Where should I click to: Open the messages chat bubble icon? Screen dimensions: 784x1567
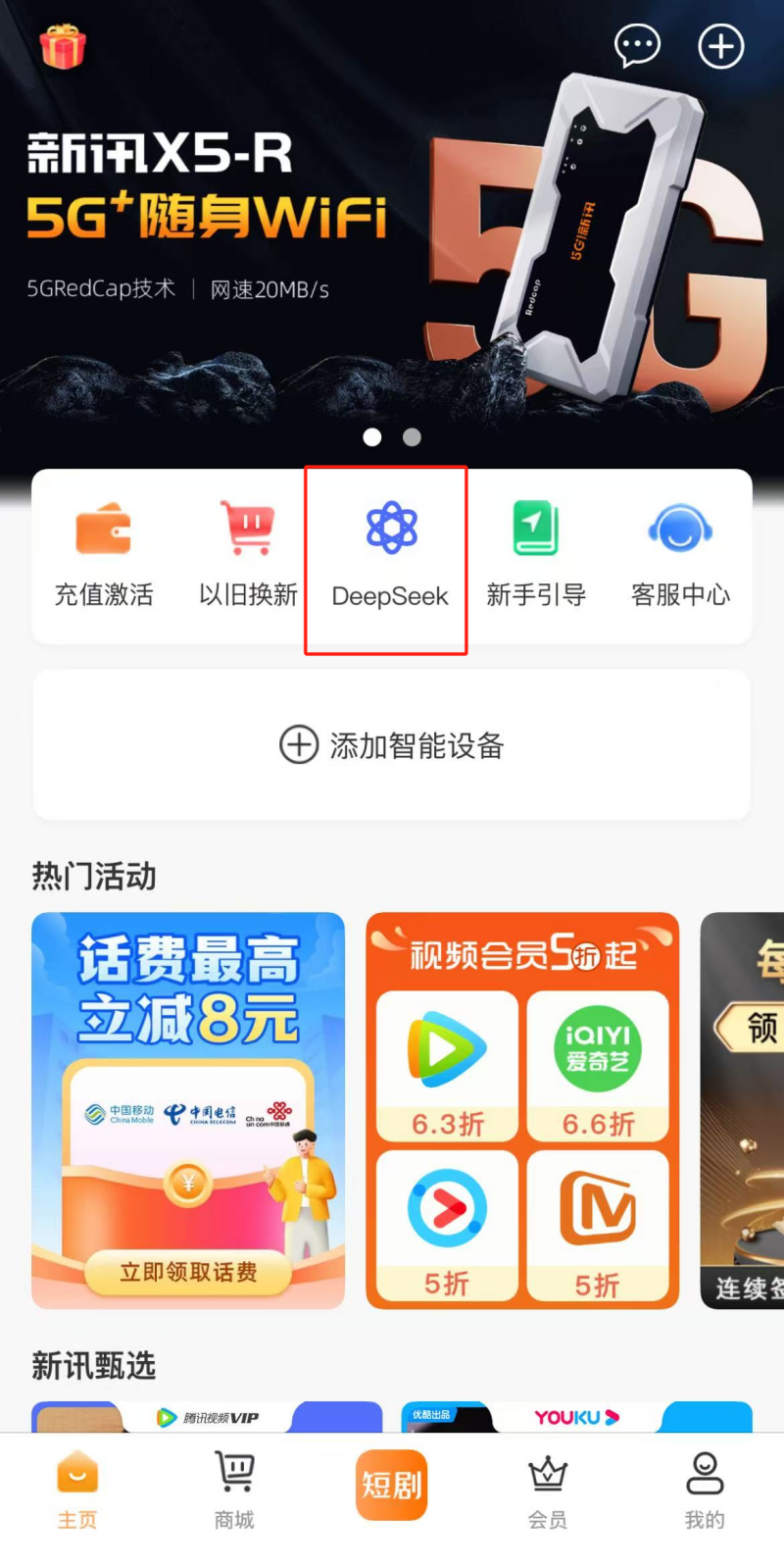click(637, 45)
